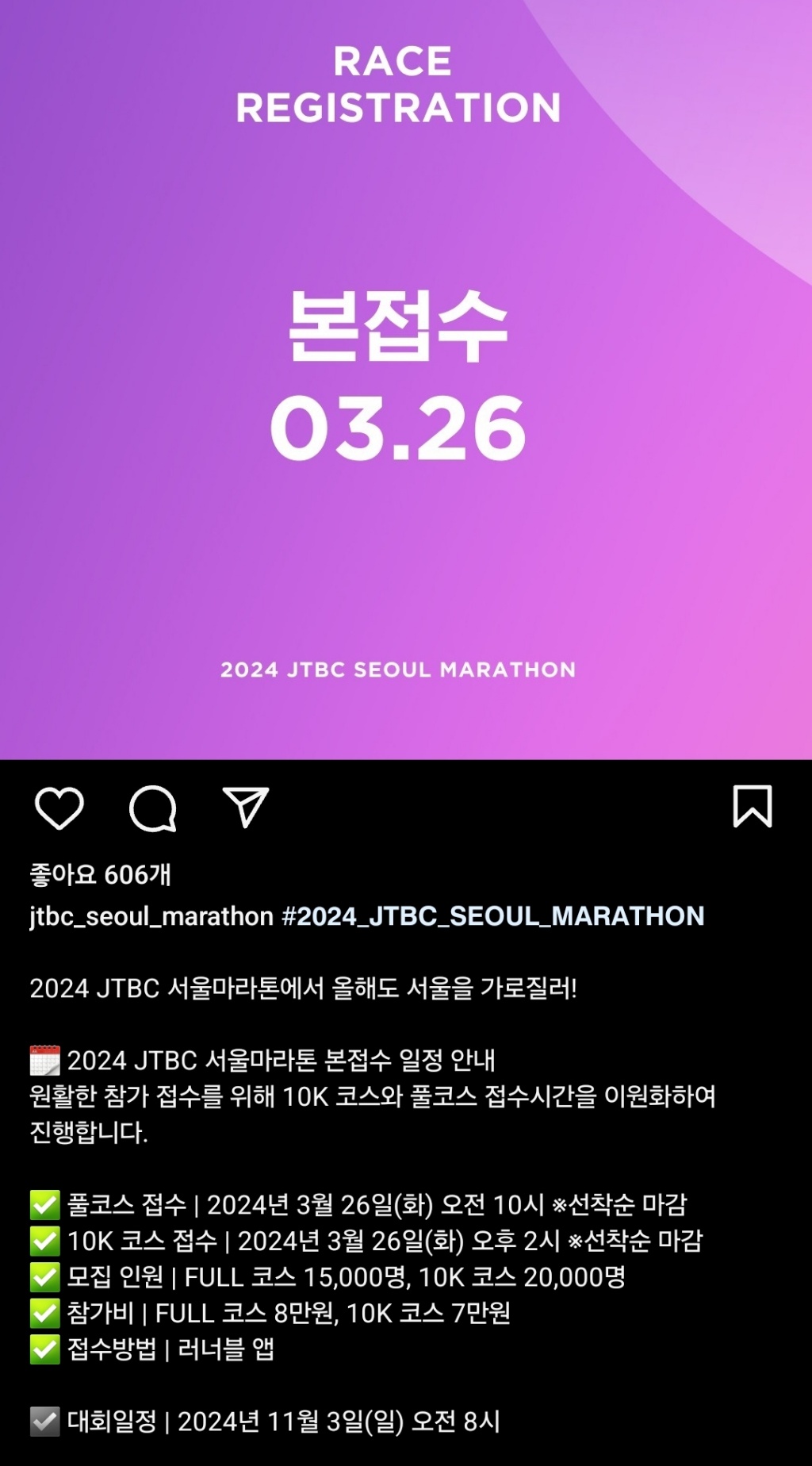Viewport: 812px width, 1466px height.
Task: Open comments on the marathon post
Action: coord(152,808)
